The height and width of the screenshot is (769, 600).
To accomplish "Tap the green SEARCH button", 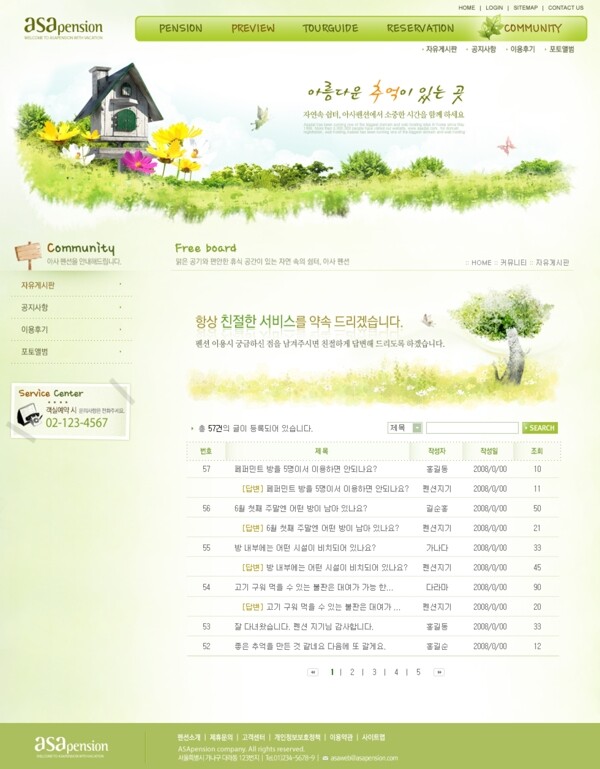I will (540, 427).
